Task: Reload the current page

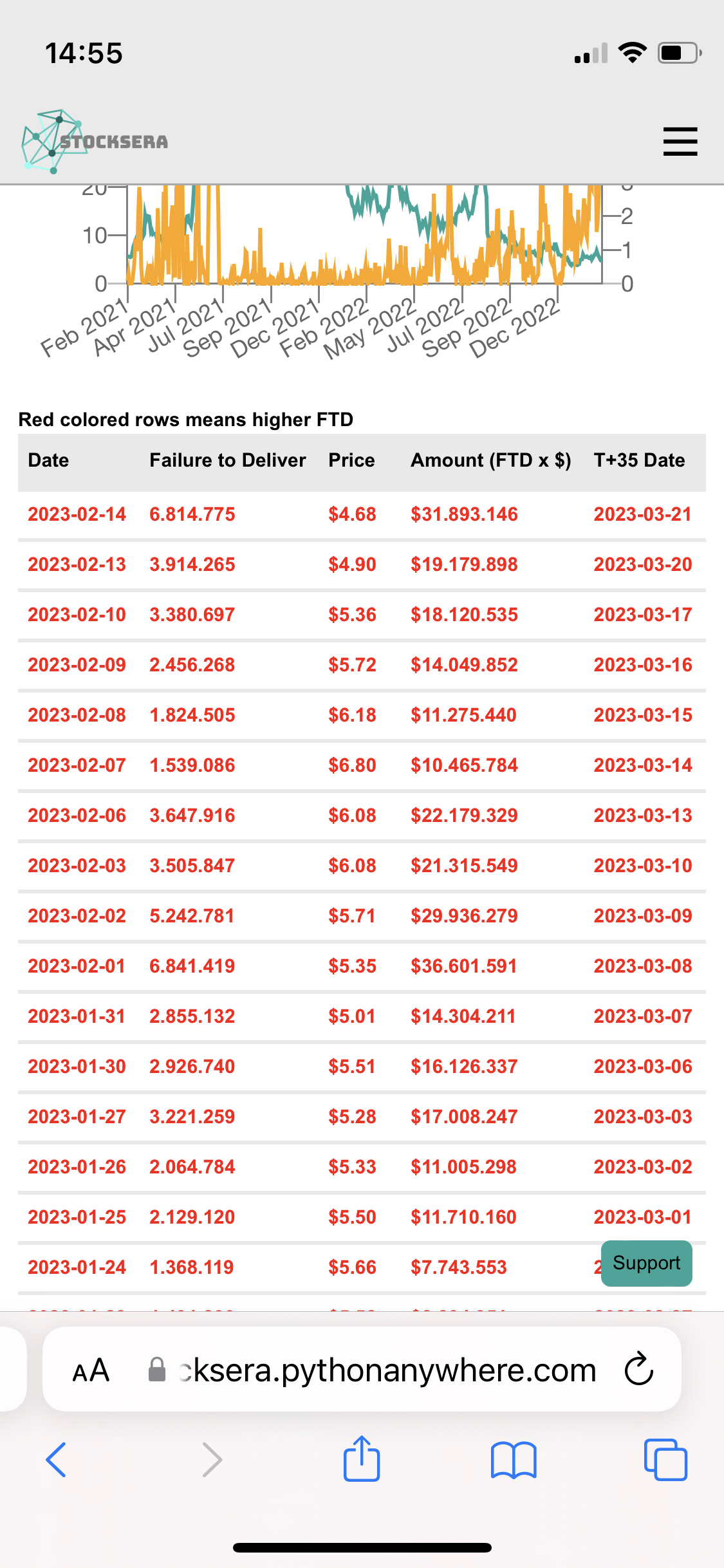Action: (638, 1370)
